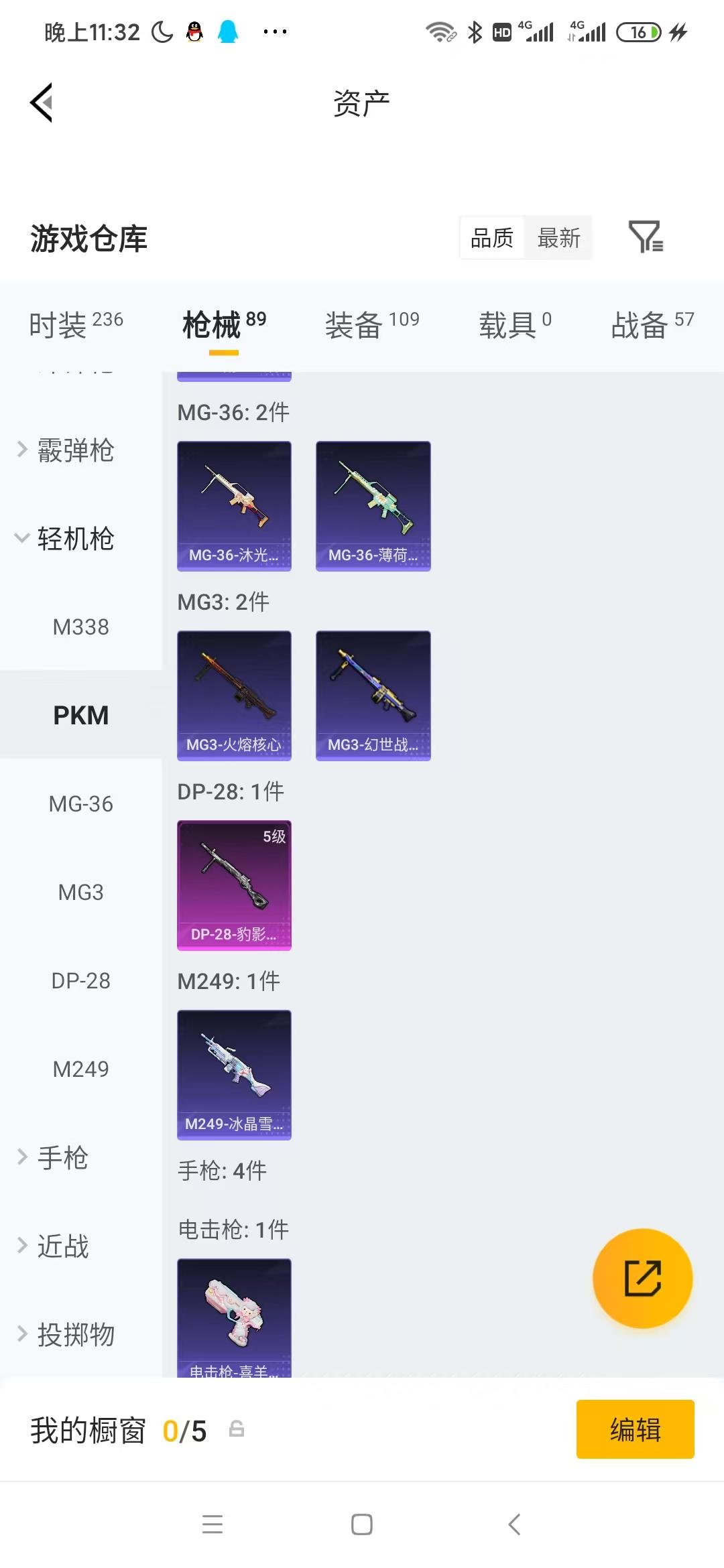The height and width of the screenshot is (1568, 724).
Task: Open the filter icon beside 最新
Action: (646, 237)
